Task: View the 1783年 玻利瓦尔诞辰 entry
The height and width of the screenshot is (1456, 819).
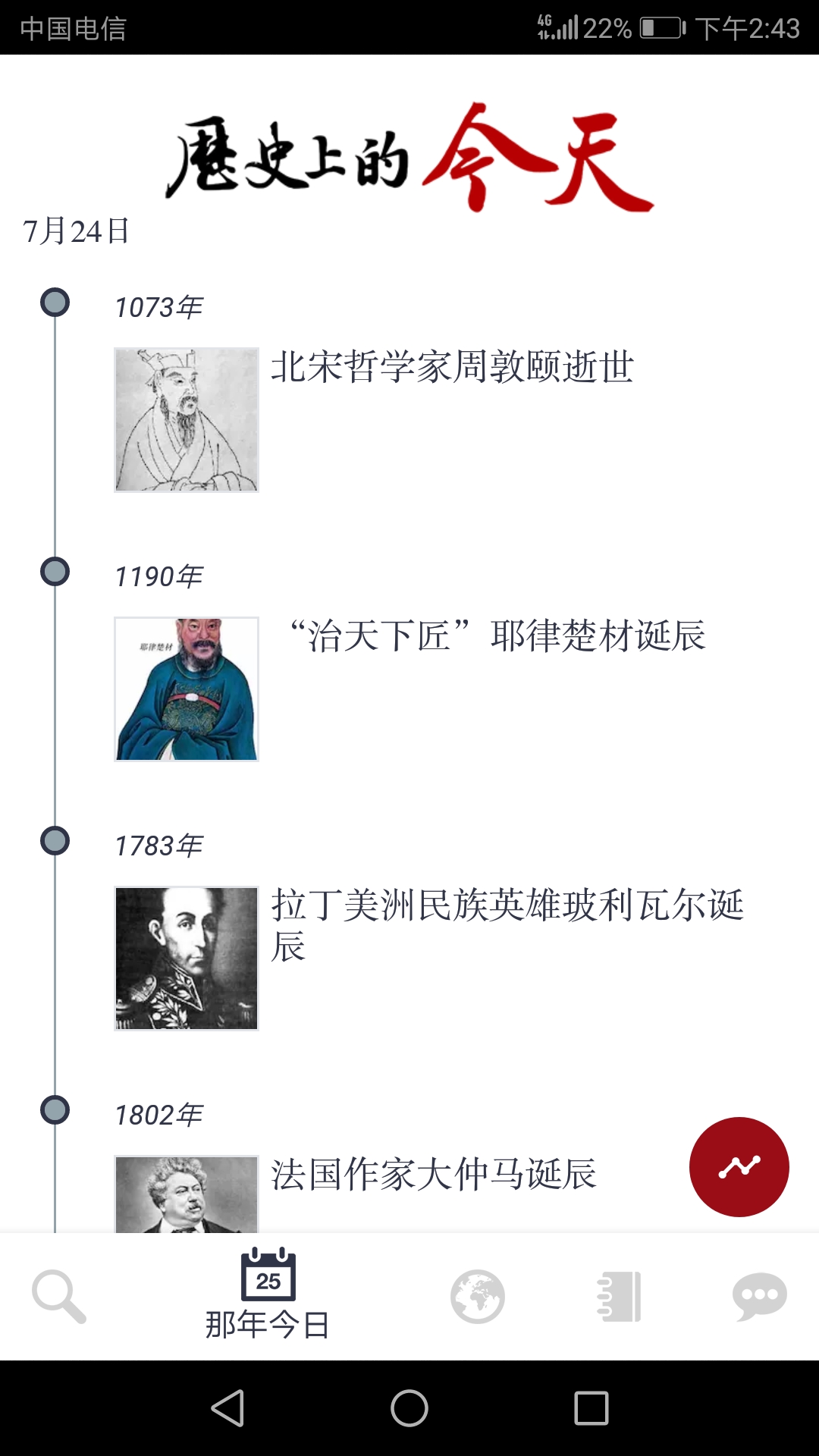Action: click(x=507, y=905)
